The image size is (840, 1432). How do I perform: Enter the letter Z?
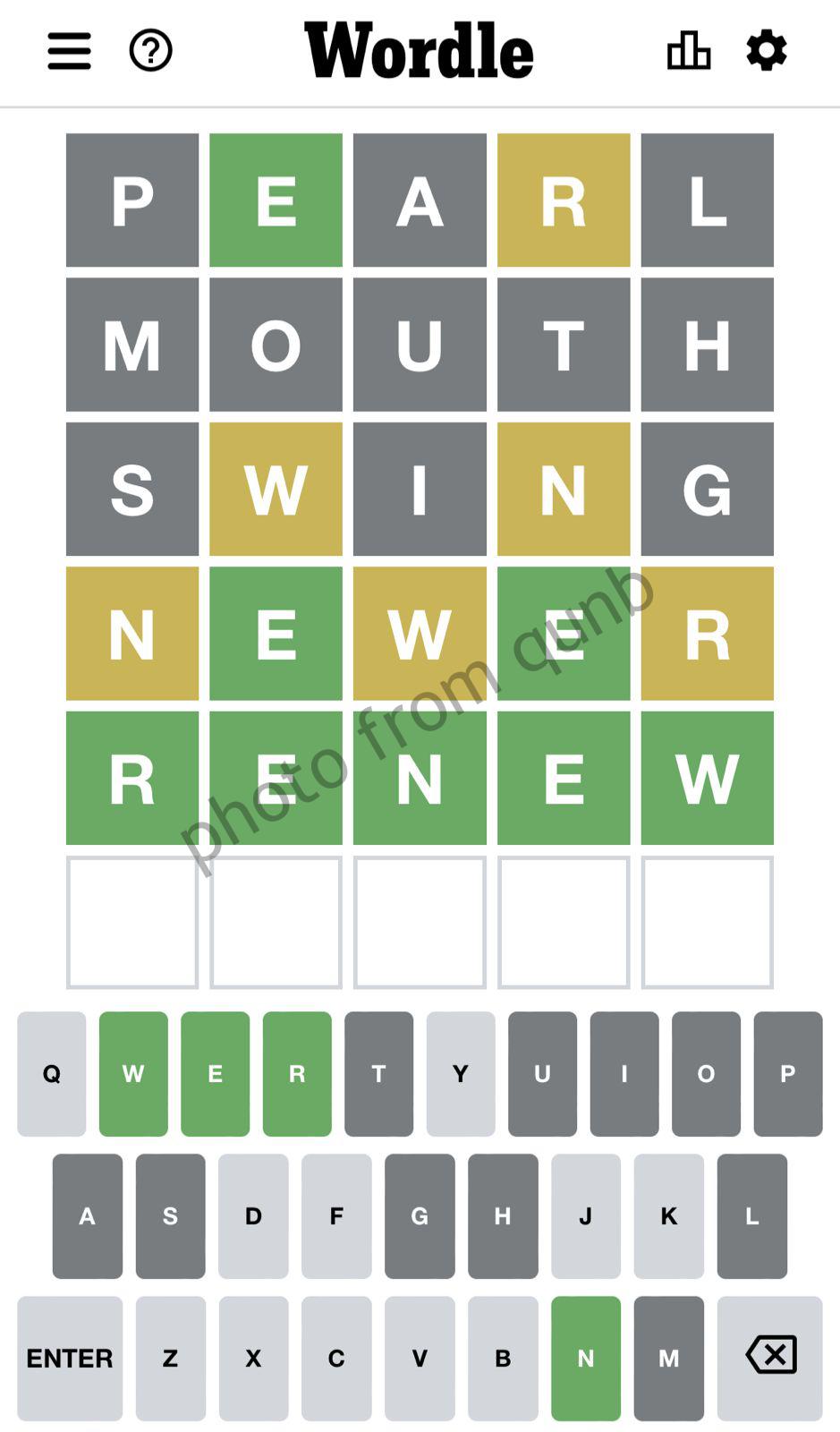click(170, 1358)
